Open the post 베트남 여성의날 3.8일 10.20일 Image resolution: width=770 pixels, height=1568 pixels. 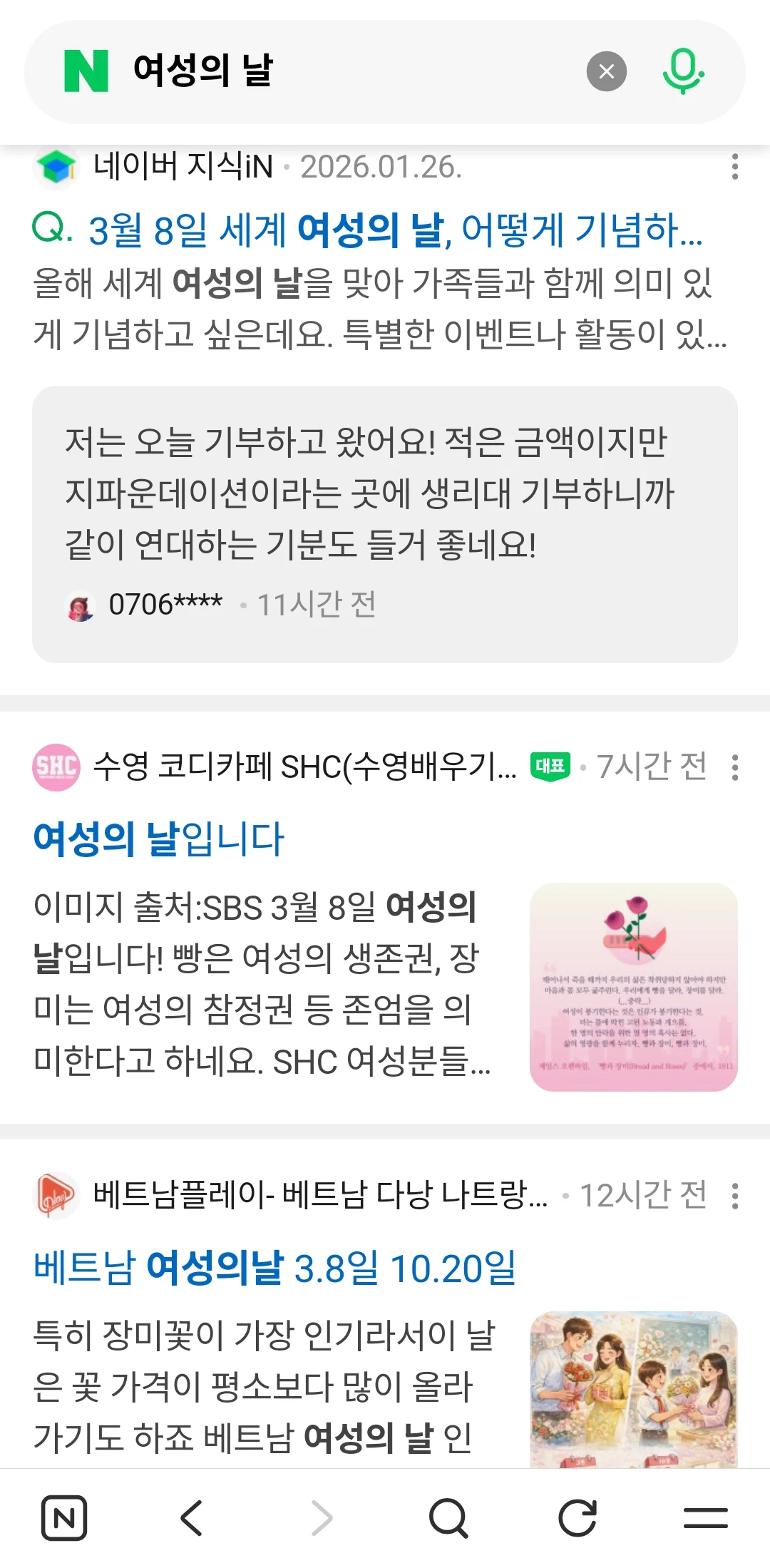[x=274, y=1268]
